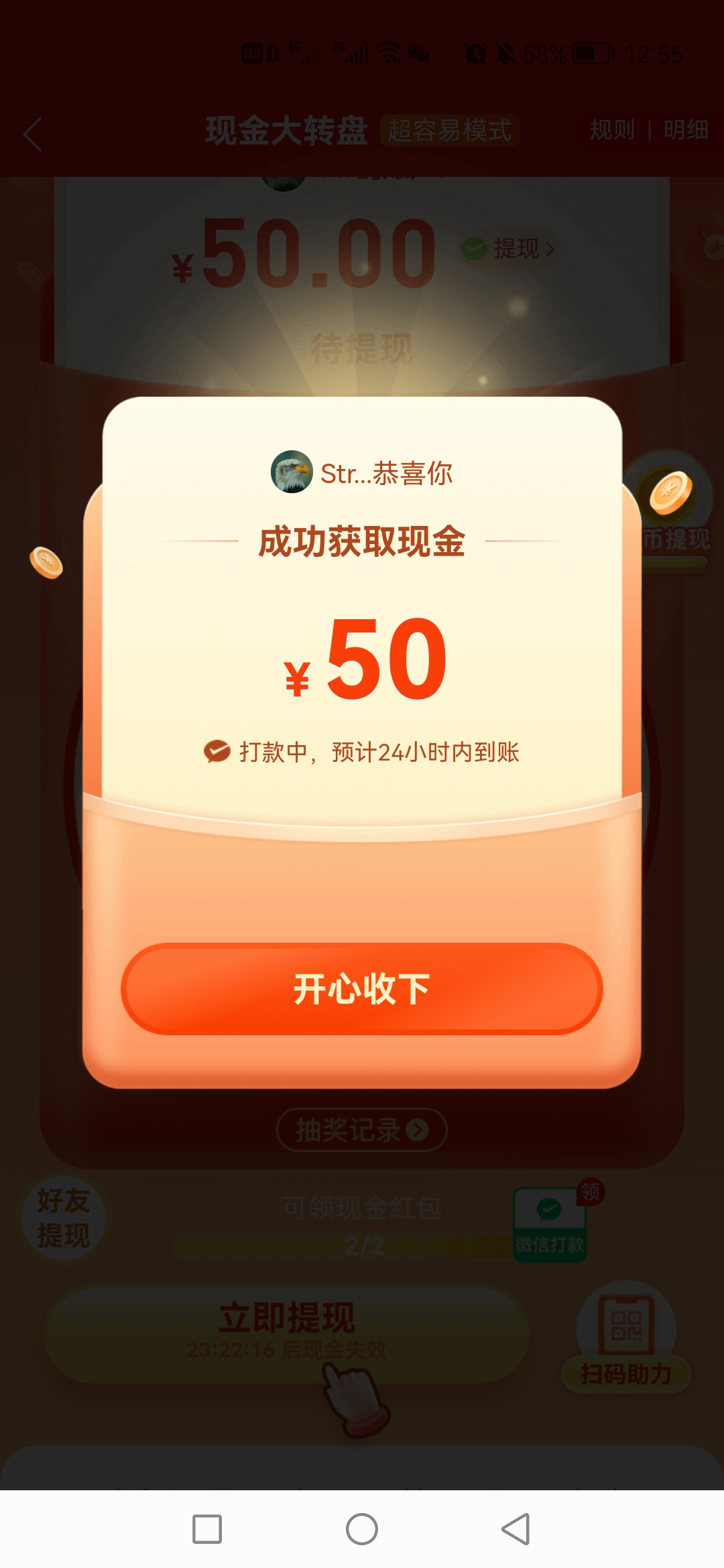The image size is (724, 1568).
Task: Open system recent apps
Action: click(207, 1530)
